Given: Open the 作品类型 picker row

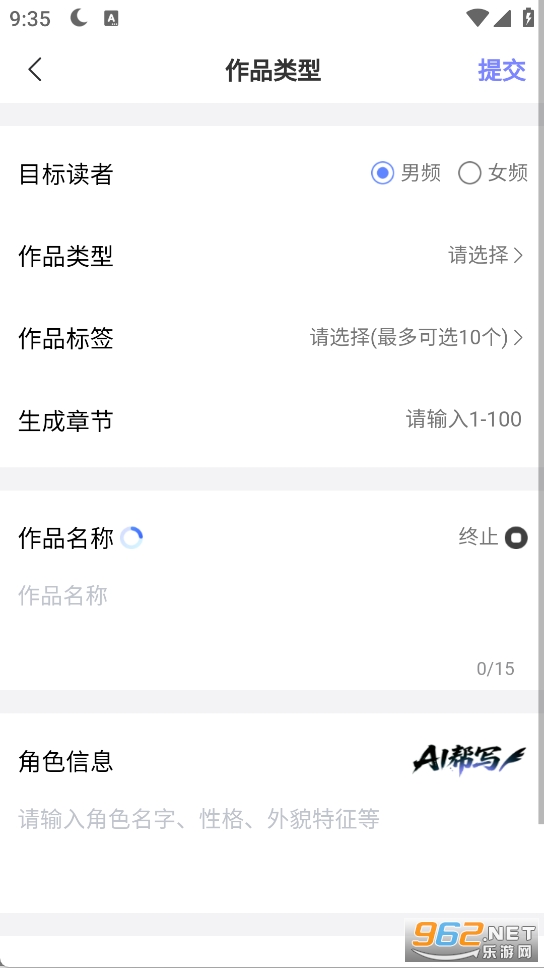Looking at the screenshot, I should coord(272,255).
